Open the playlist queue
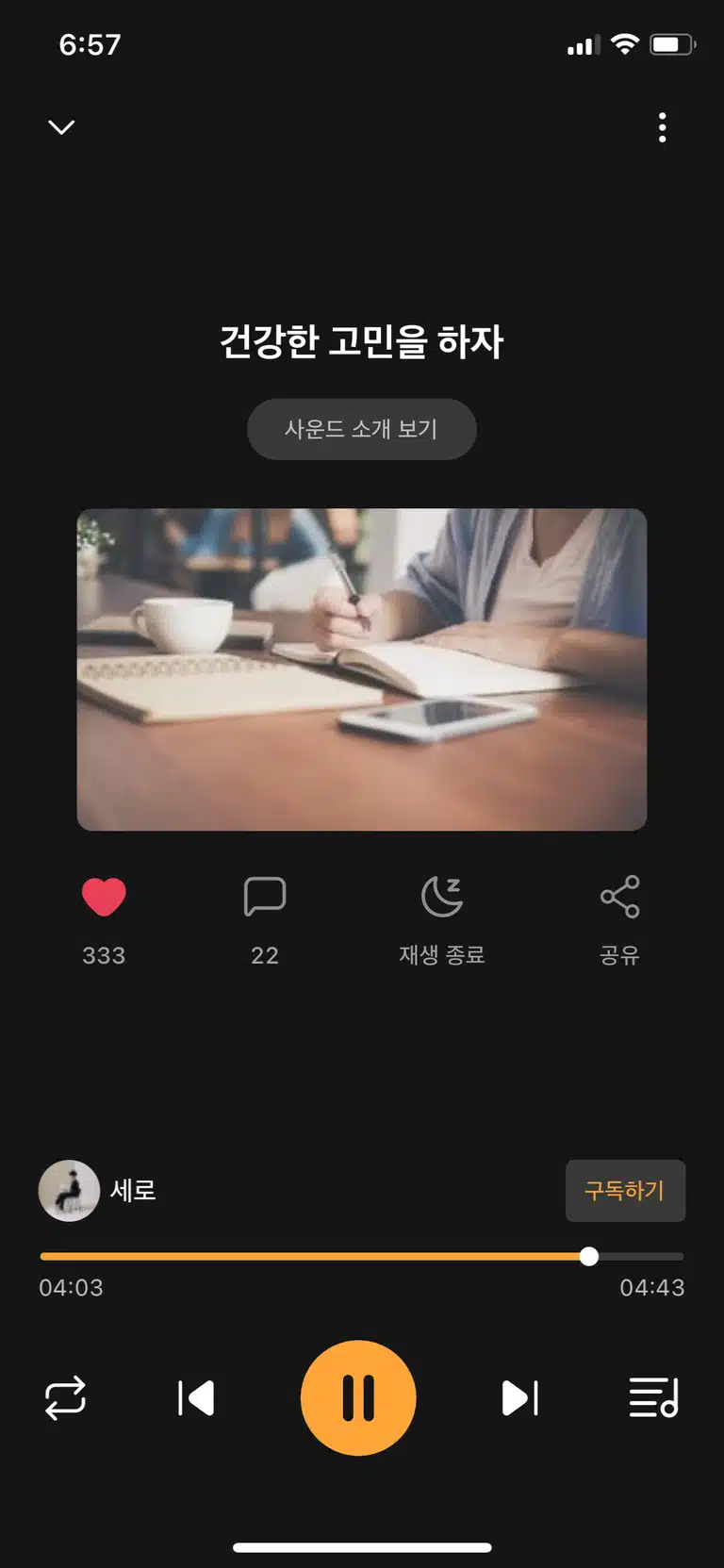The width and height of the screenshot is (724, 1568). coord(654,1398)
